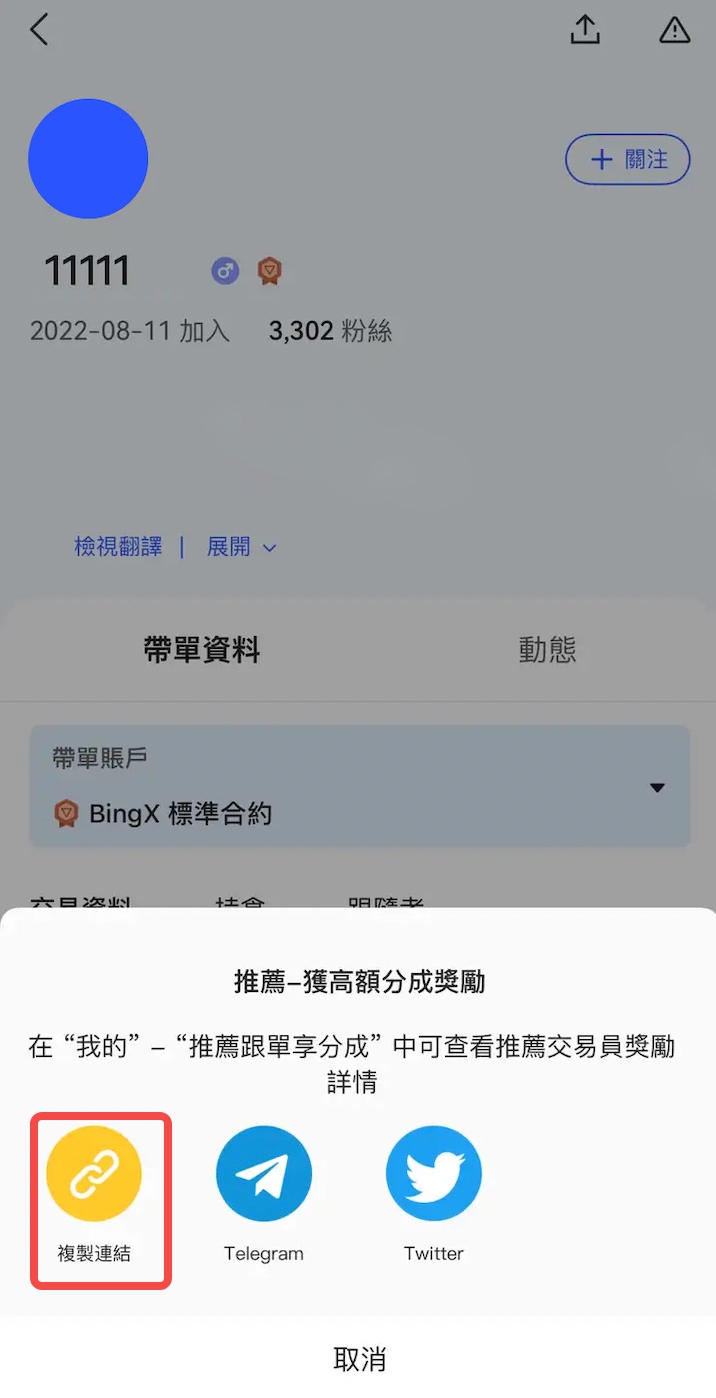Viewport: 716px width, 1398px height.
Task: Open the share icon in the top bar
Action: [x=585, y=30]
